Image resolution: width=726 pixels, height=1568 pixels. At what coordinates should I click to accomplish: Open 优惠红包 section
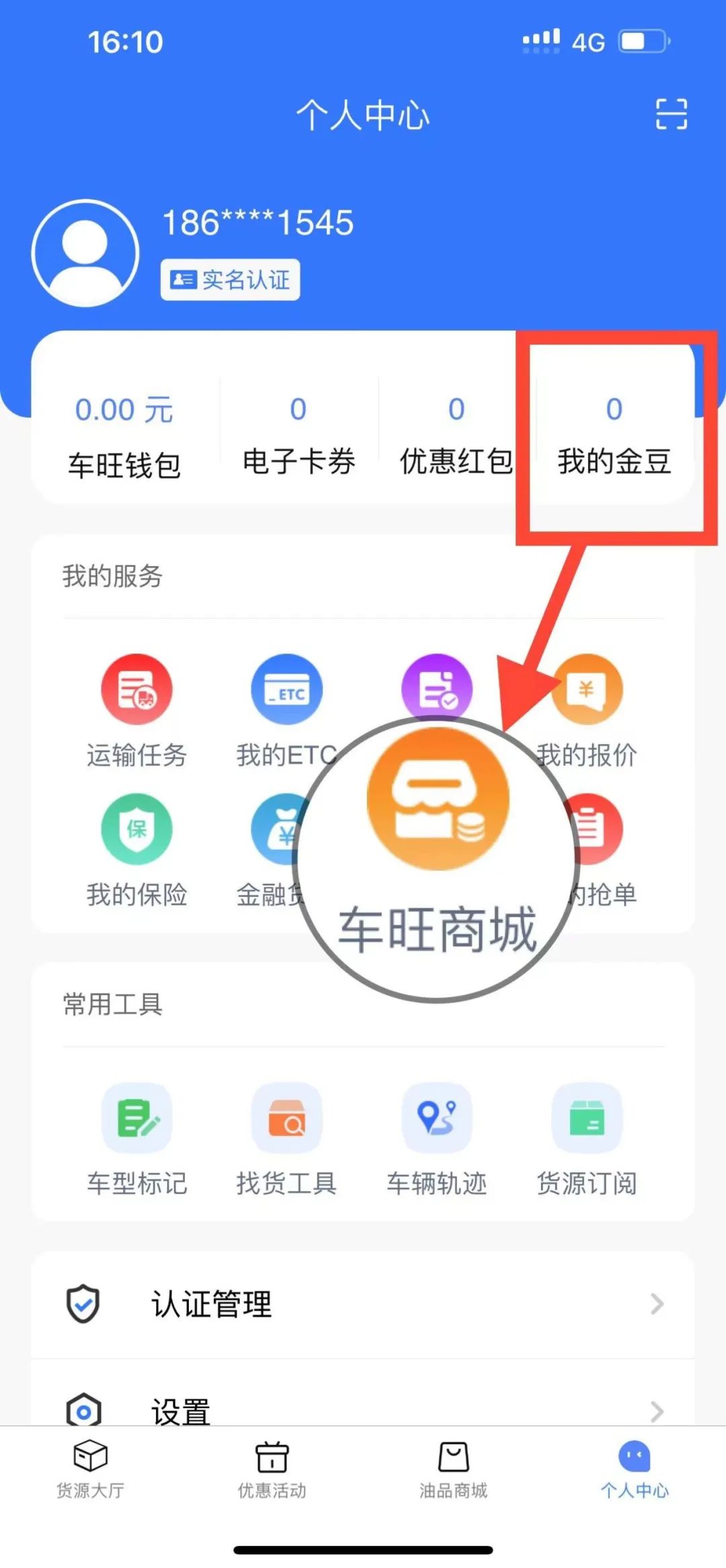456,436
